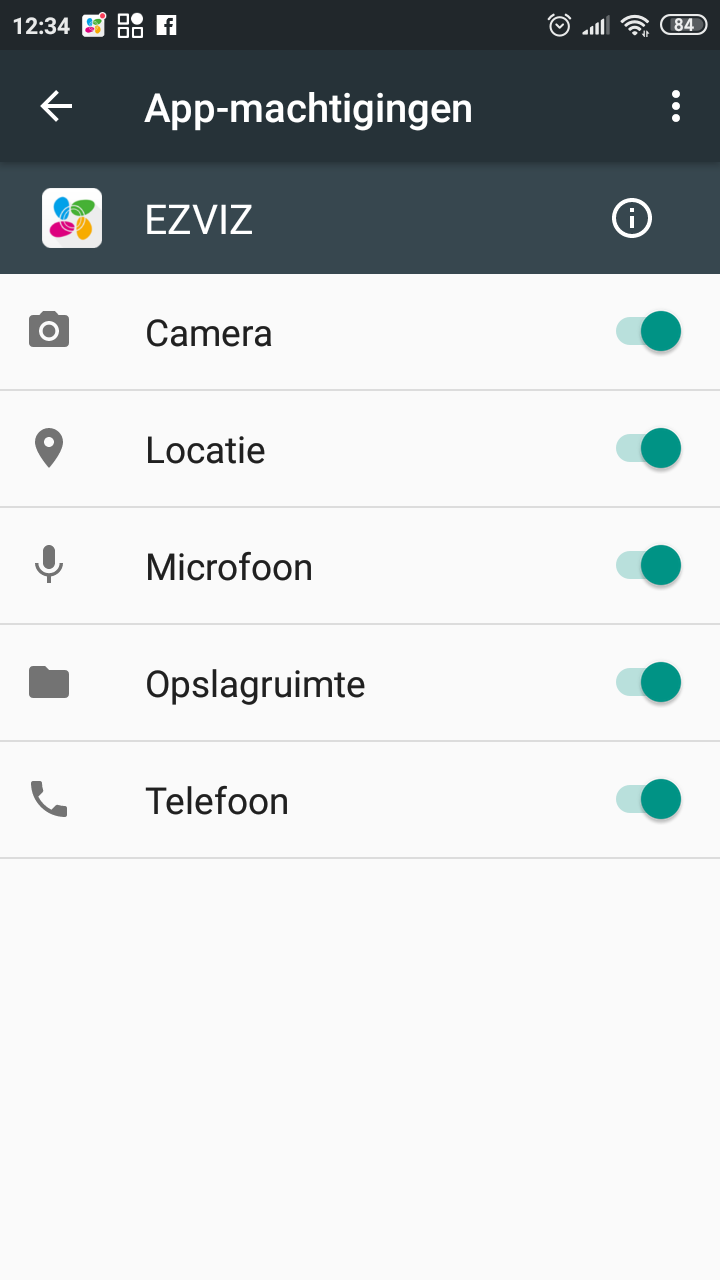
Task: Switch off the Opslagruimte permission
Action: pos(648,682)
